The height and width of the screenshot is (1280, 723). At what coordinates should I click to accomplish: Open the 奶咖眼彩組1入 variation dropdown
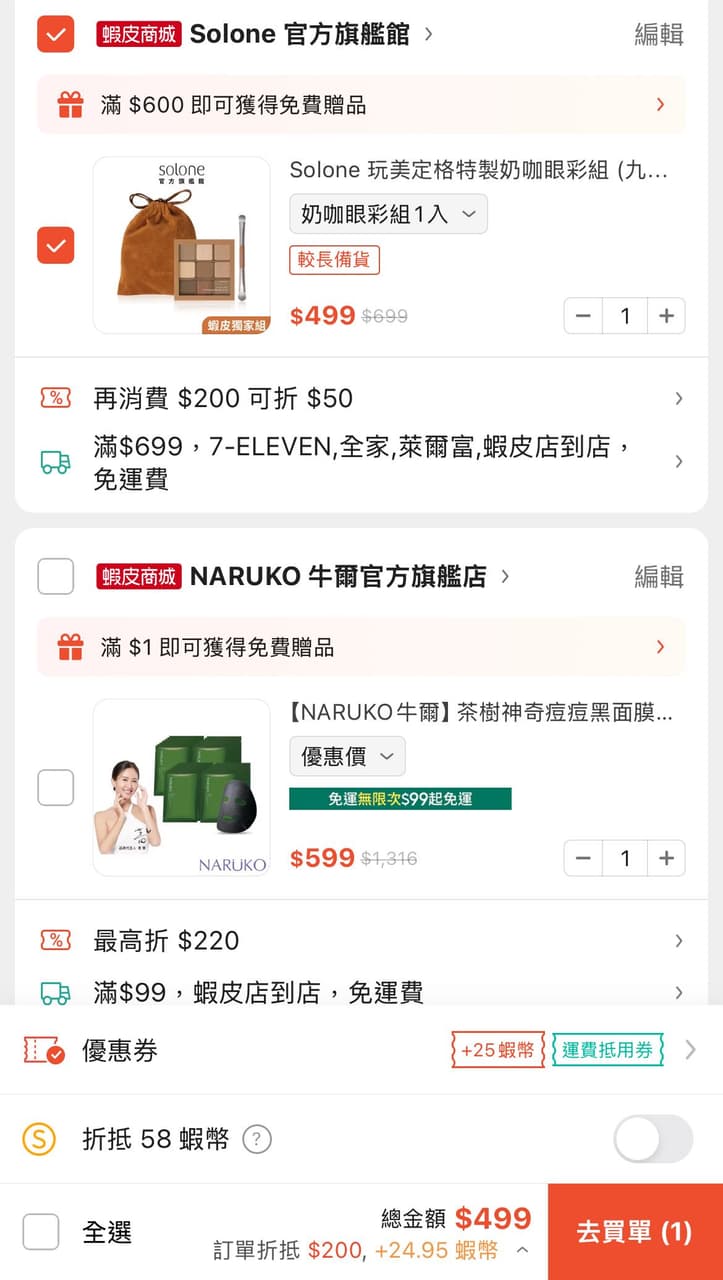388,213
